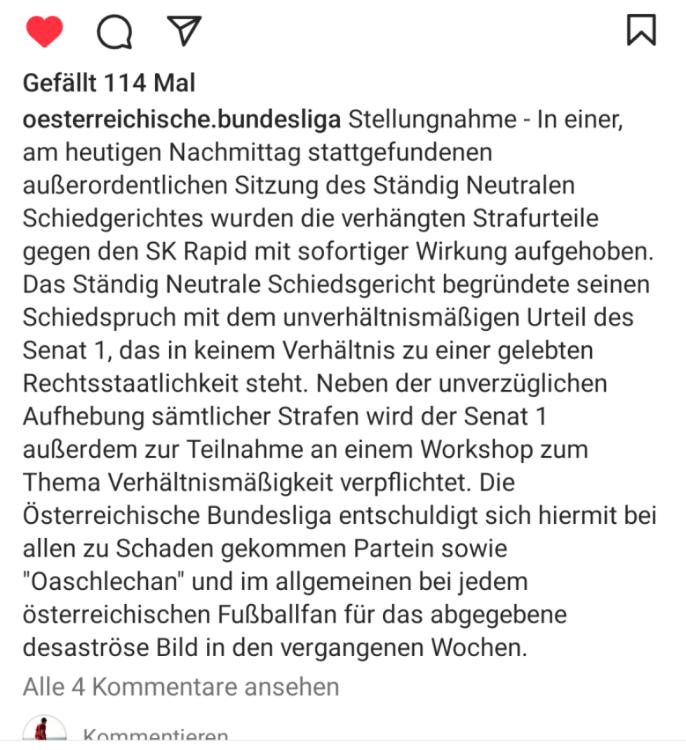
Task: View the 114 likes list
Action: pos(109,83)
